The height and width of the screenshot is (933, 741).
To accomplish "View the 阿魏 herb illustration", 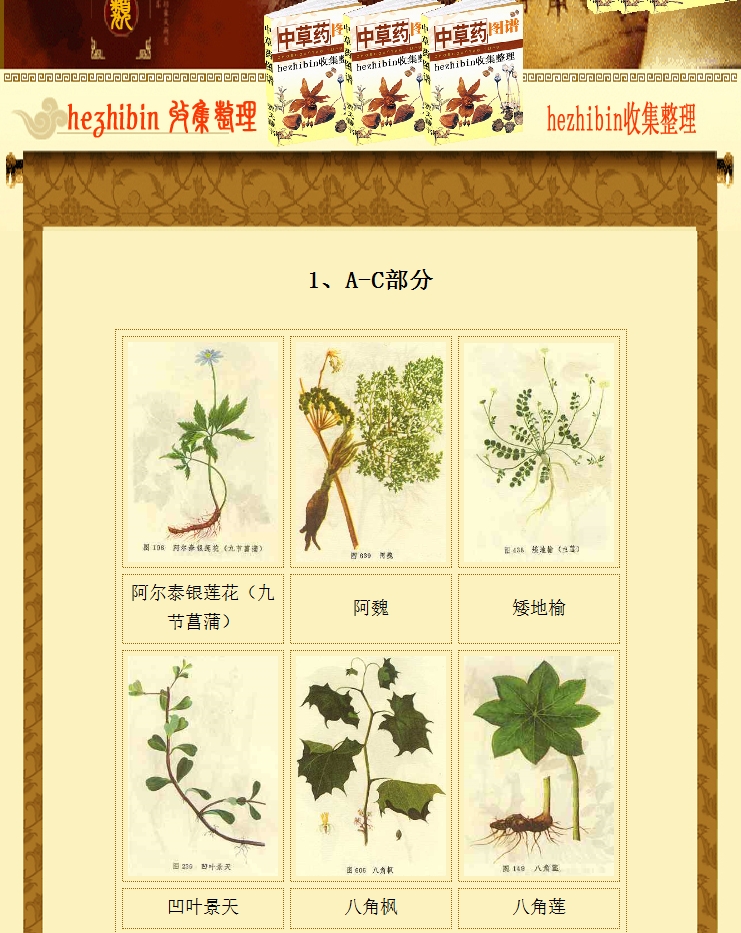I will 371,450.
